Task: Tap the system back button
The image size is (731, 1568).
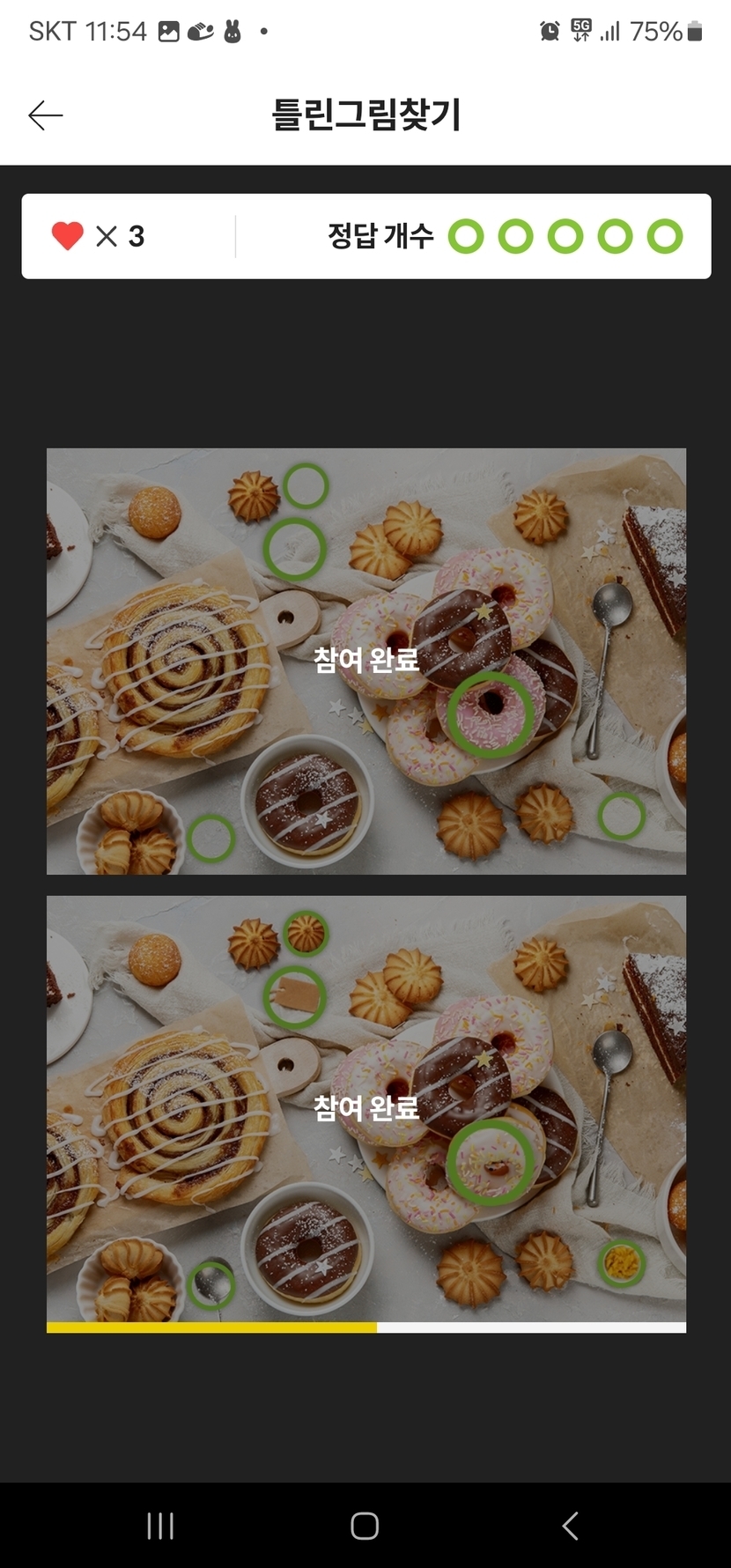Action: [x=570, y=1525]
